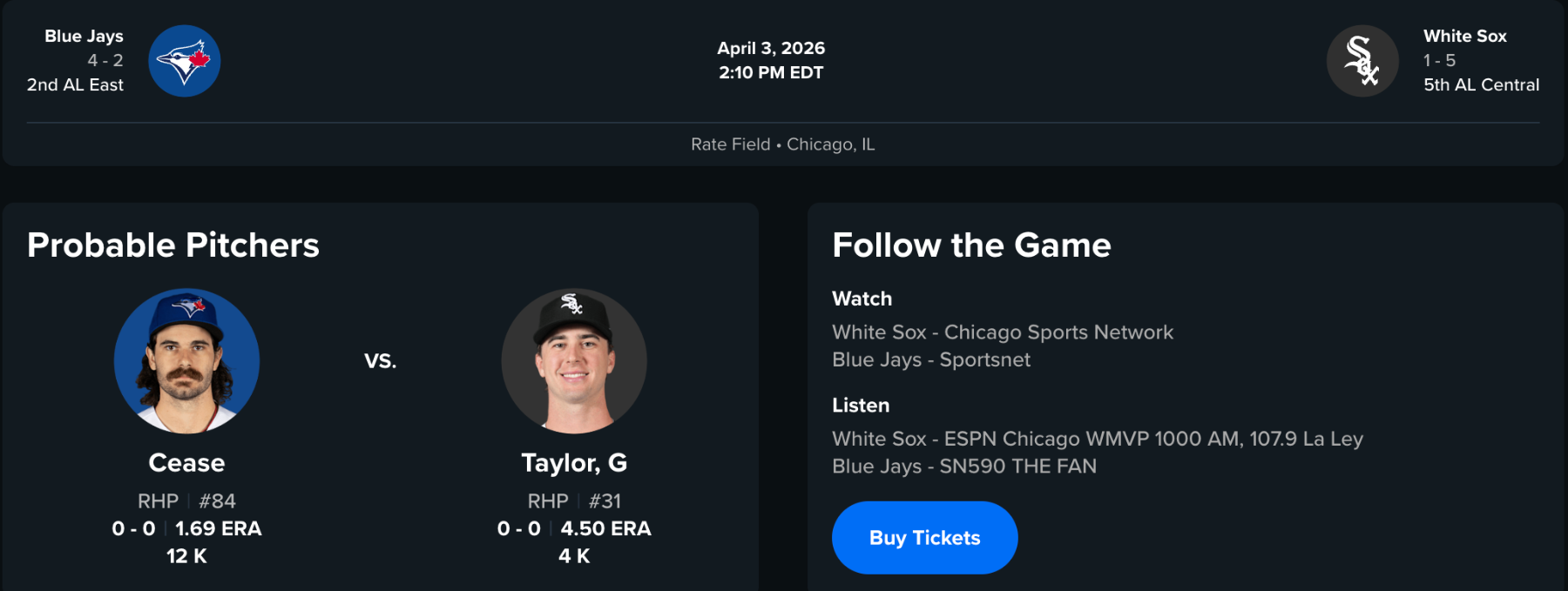Open the Blue Jays team logo
Image resolution: width=1568 pixels, height=591 pixels.
click(x=184, y=61)
